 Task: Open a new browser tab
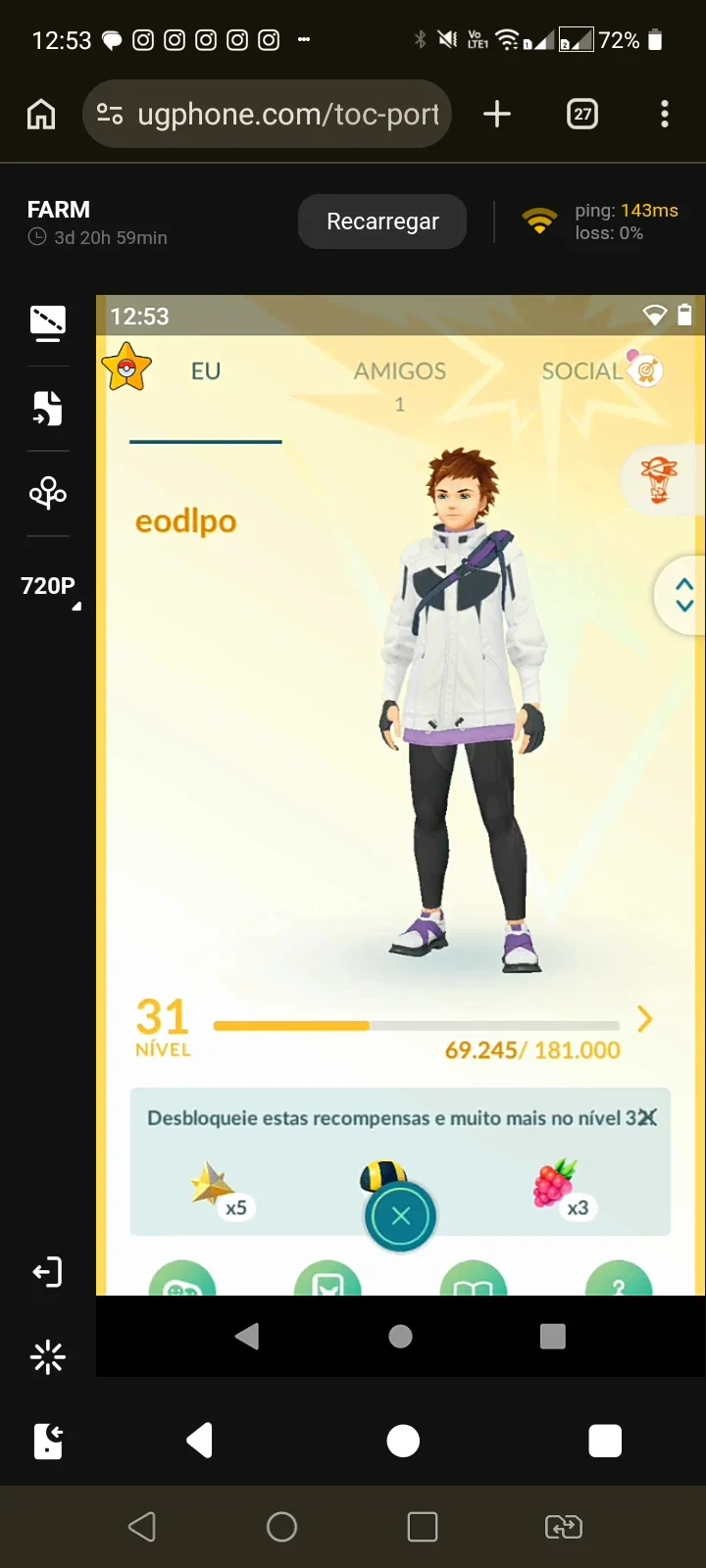(497, 115)
